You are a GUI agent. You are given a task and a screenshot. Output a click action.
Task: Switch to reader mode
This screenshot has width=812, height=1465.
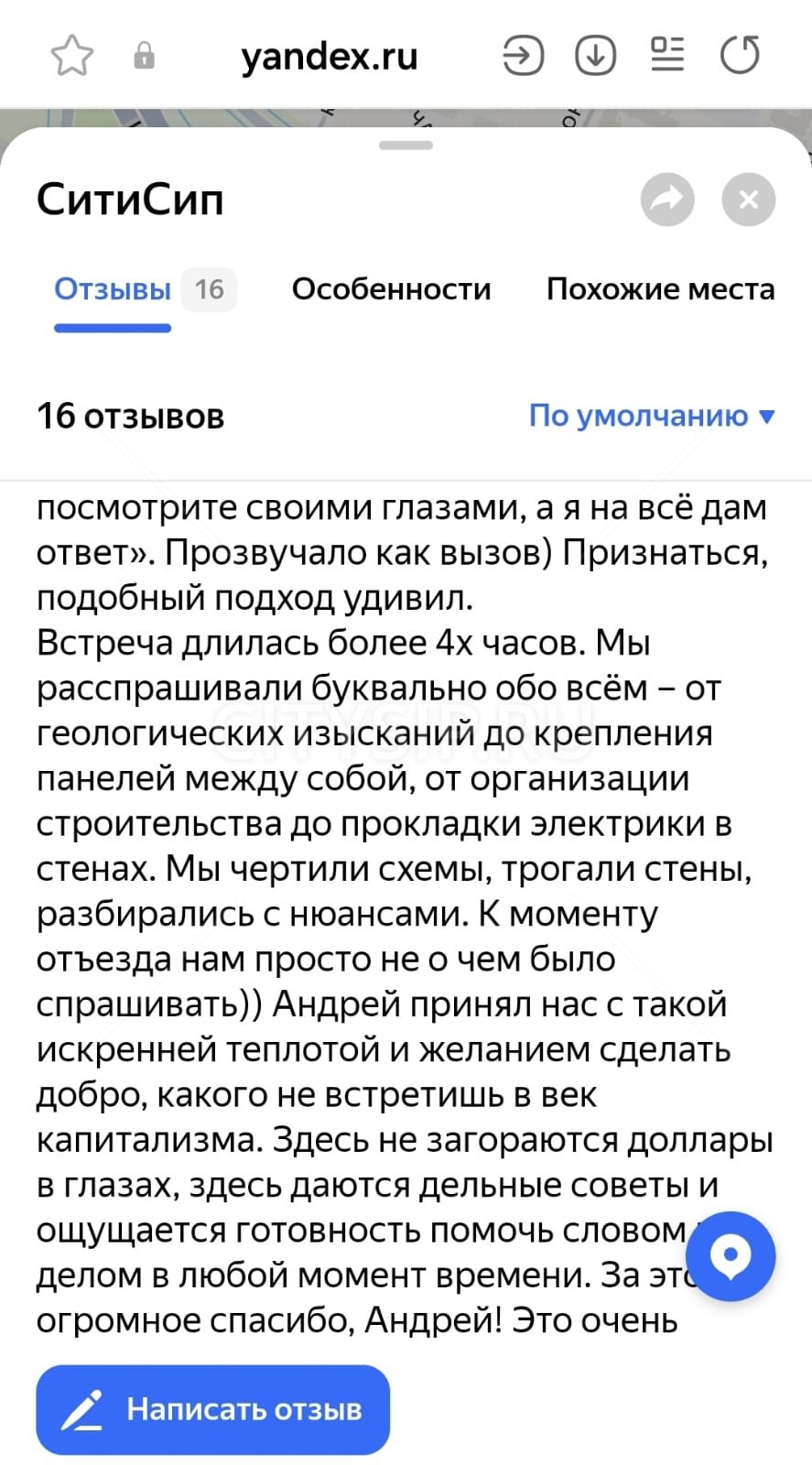667,55
